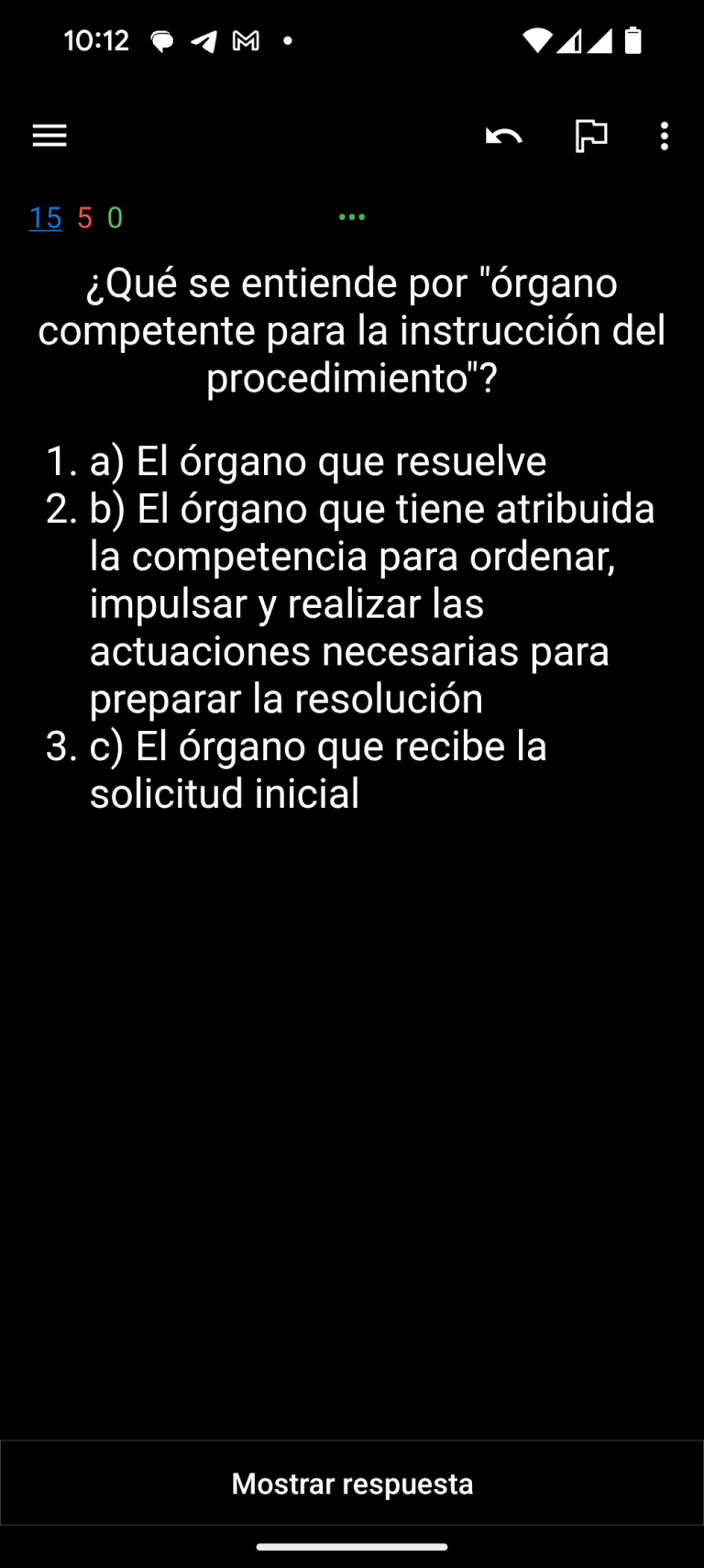Flag the current card
Image resolution: width=704 pixels, height=1568 pixels.
pos(591,136)
